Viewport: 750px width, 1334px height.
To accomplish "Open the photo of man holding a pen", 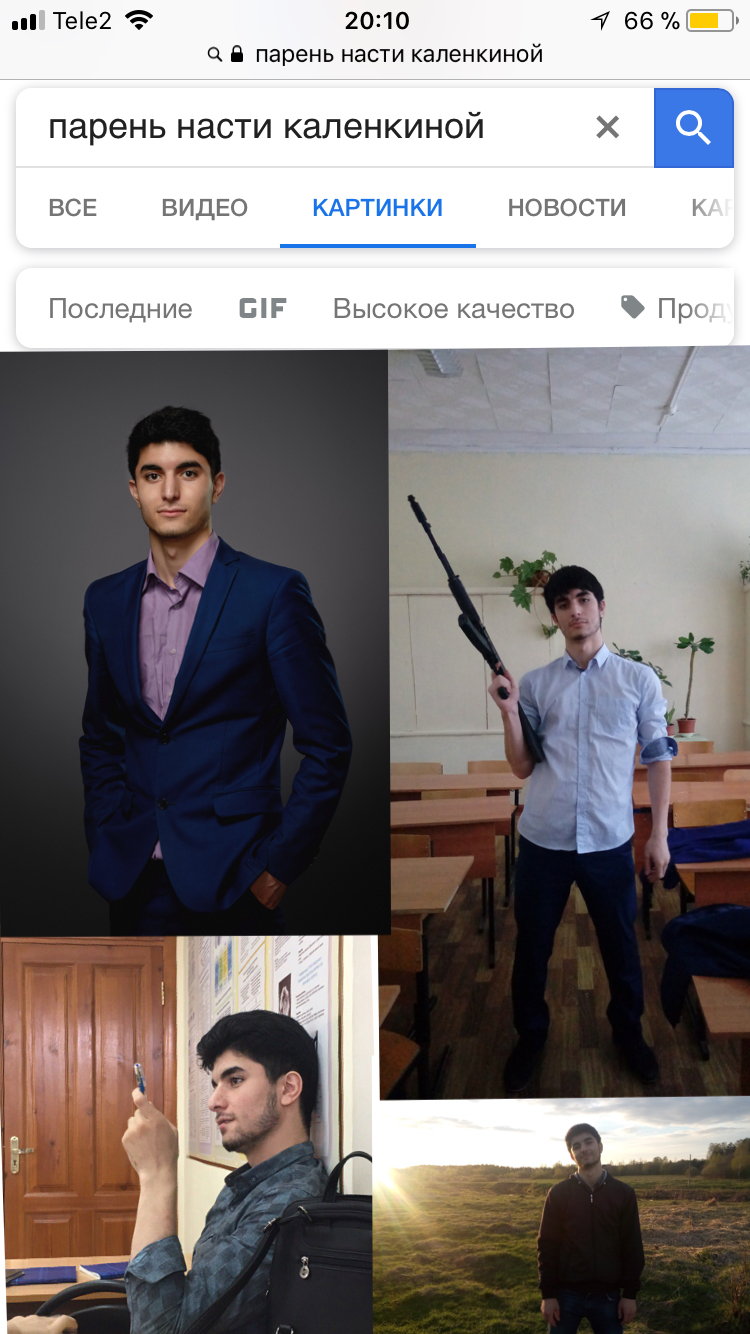I will click(x=188, y=1135).
